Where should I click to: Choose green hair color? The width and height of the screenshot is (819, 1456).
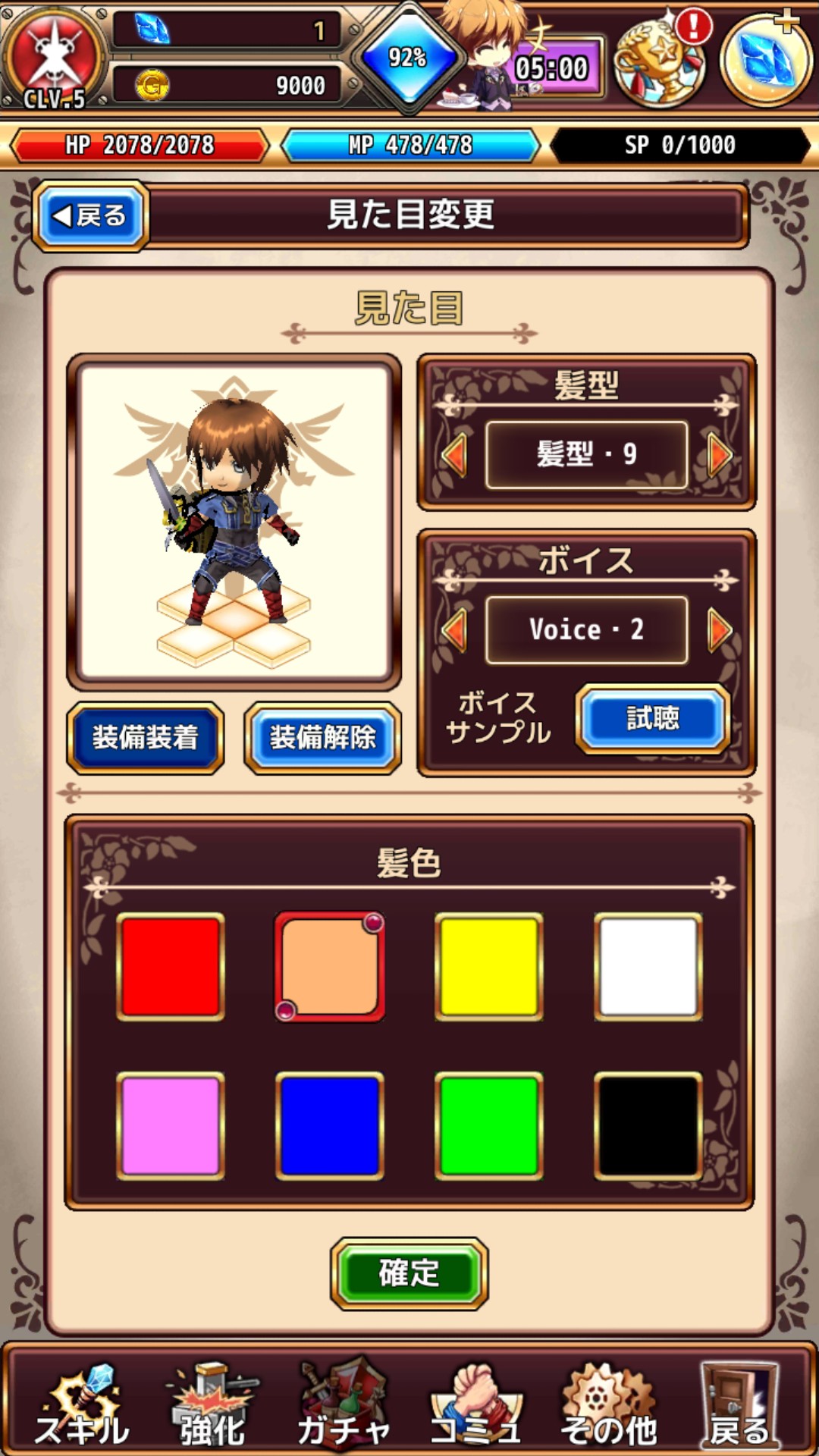[489, 1126]
